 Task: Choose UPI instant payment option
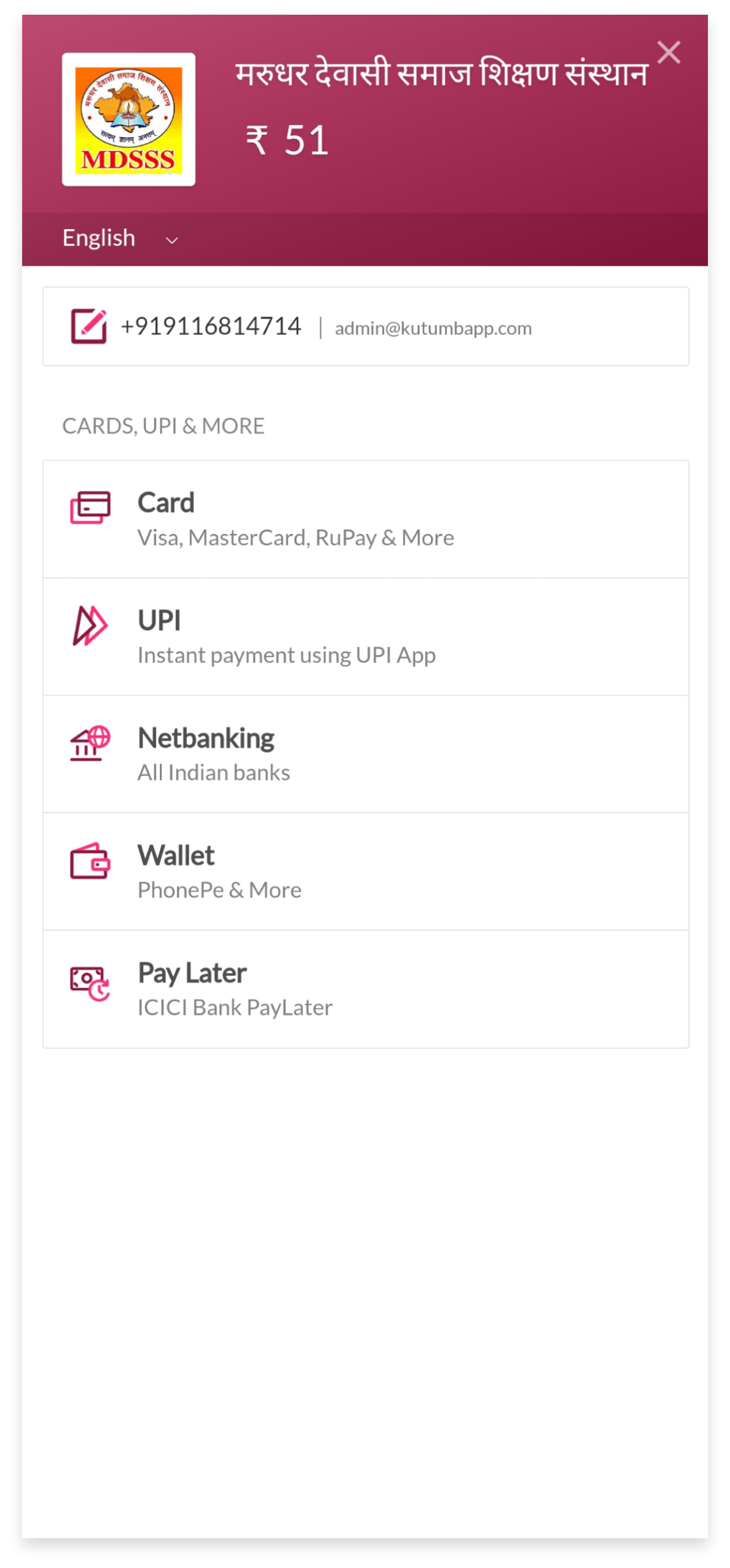click(366, 637)
